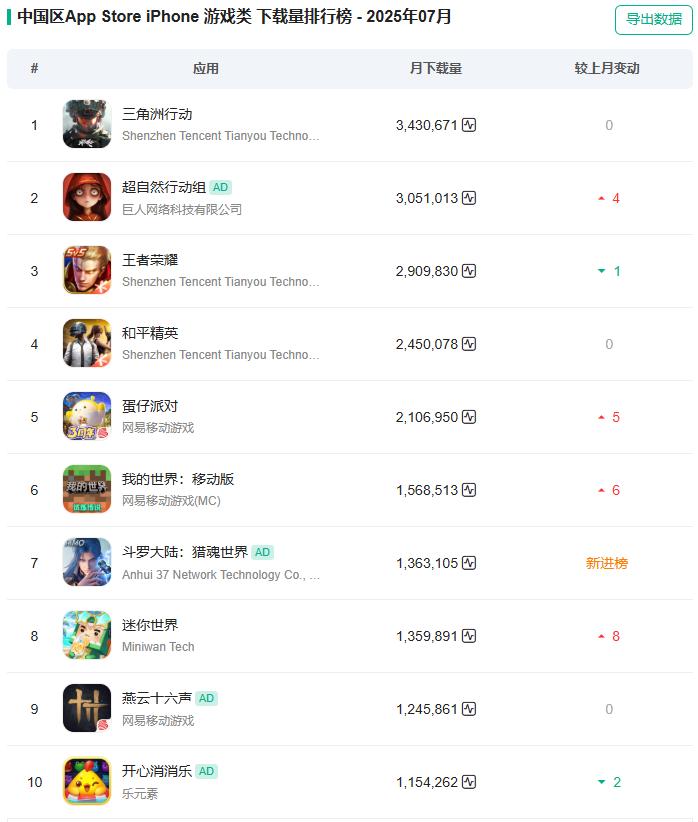
Task: Open 和平精英 app details
Action: (x=150, y=333)
